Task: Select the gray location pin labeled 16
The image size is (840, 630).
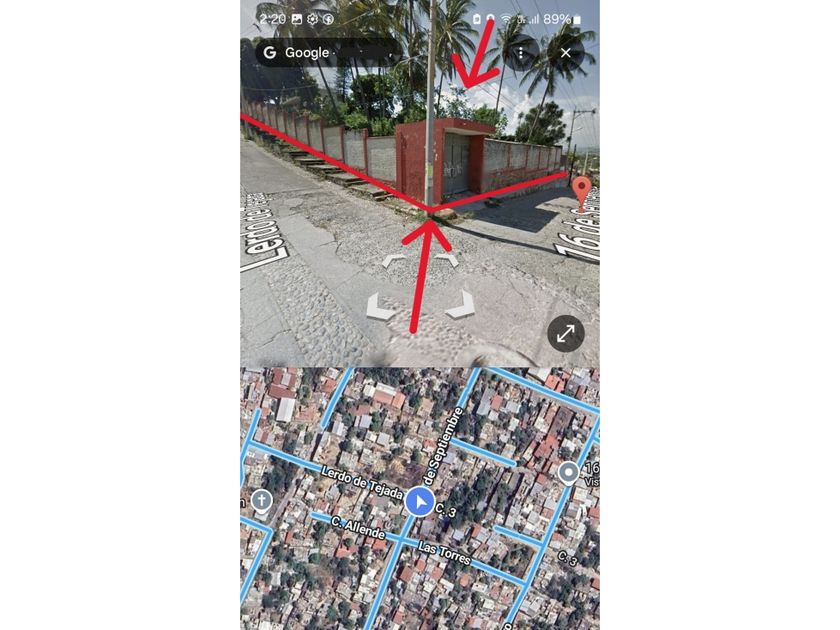Action: (x=569, y=472)
